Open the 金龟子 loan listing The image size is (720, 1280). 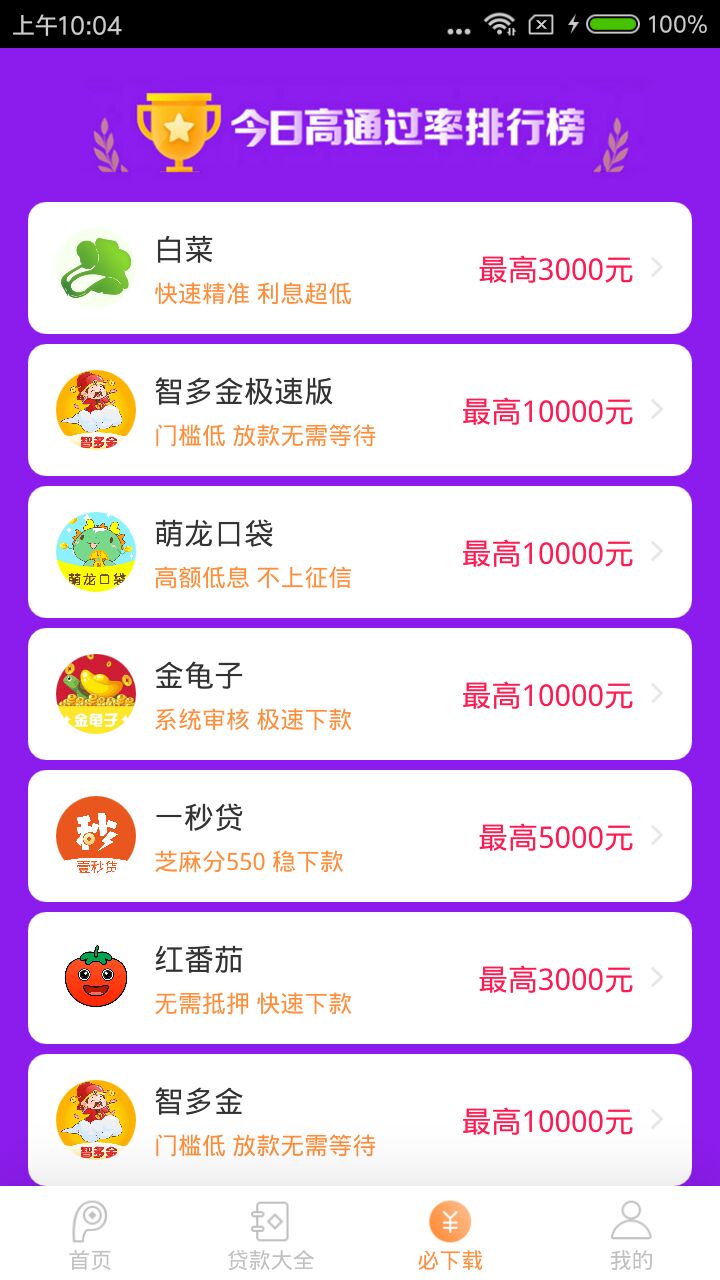(360, 694)
